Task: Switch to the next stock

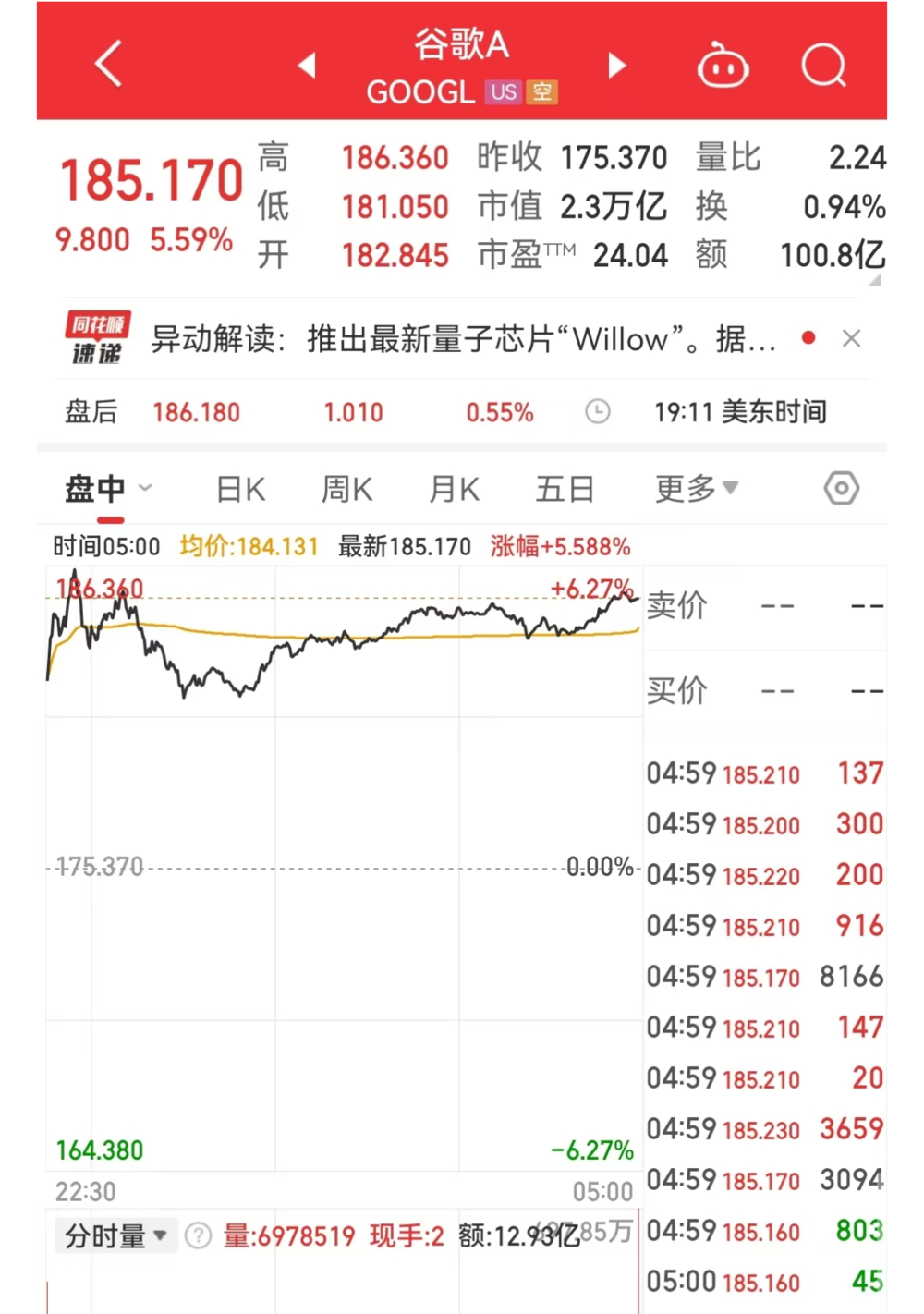Action: click(617, 66)
